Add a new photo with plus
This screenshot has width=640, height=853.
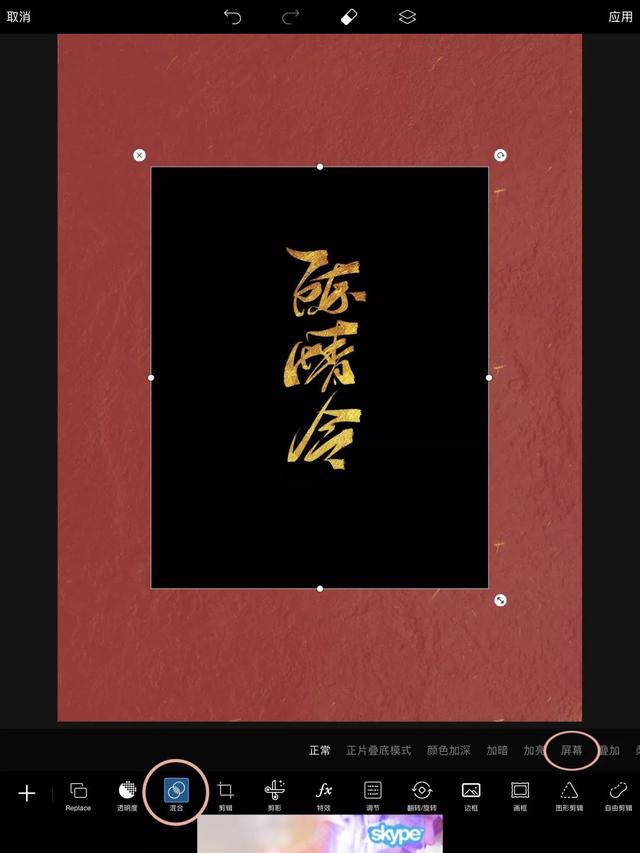coord(27,793)
